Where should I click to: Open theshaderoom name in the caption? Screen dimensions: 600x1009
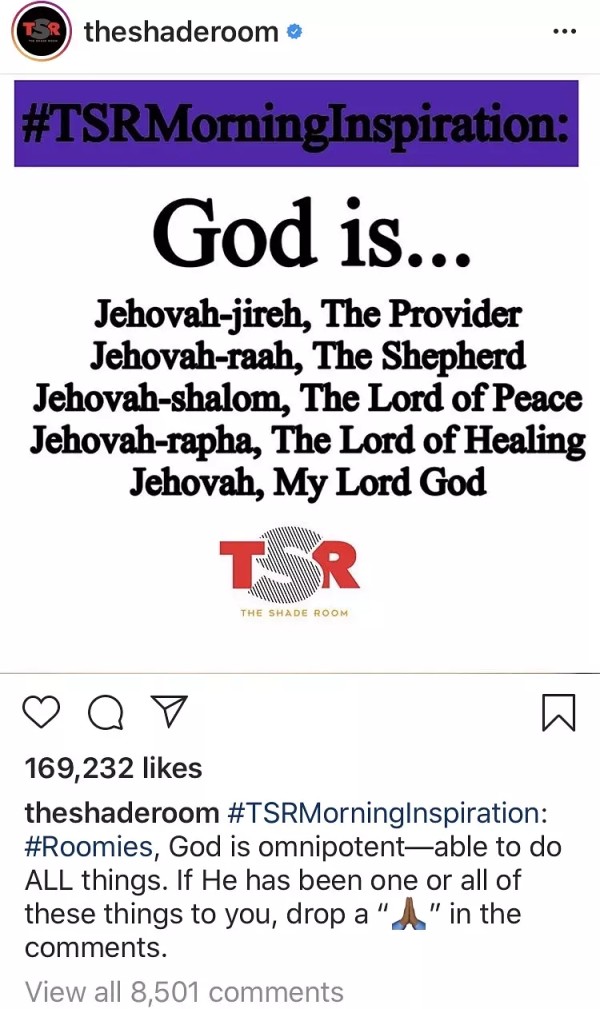(122, 813)
